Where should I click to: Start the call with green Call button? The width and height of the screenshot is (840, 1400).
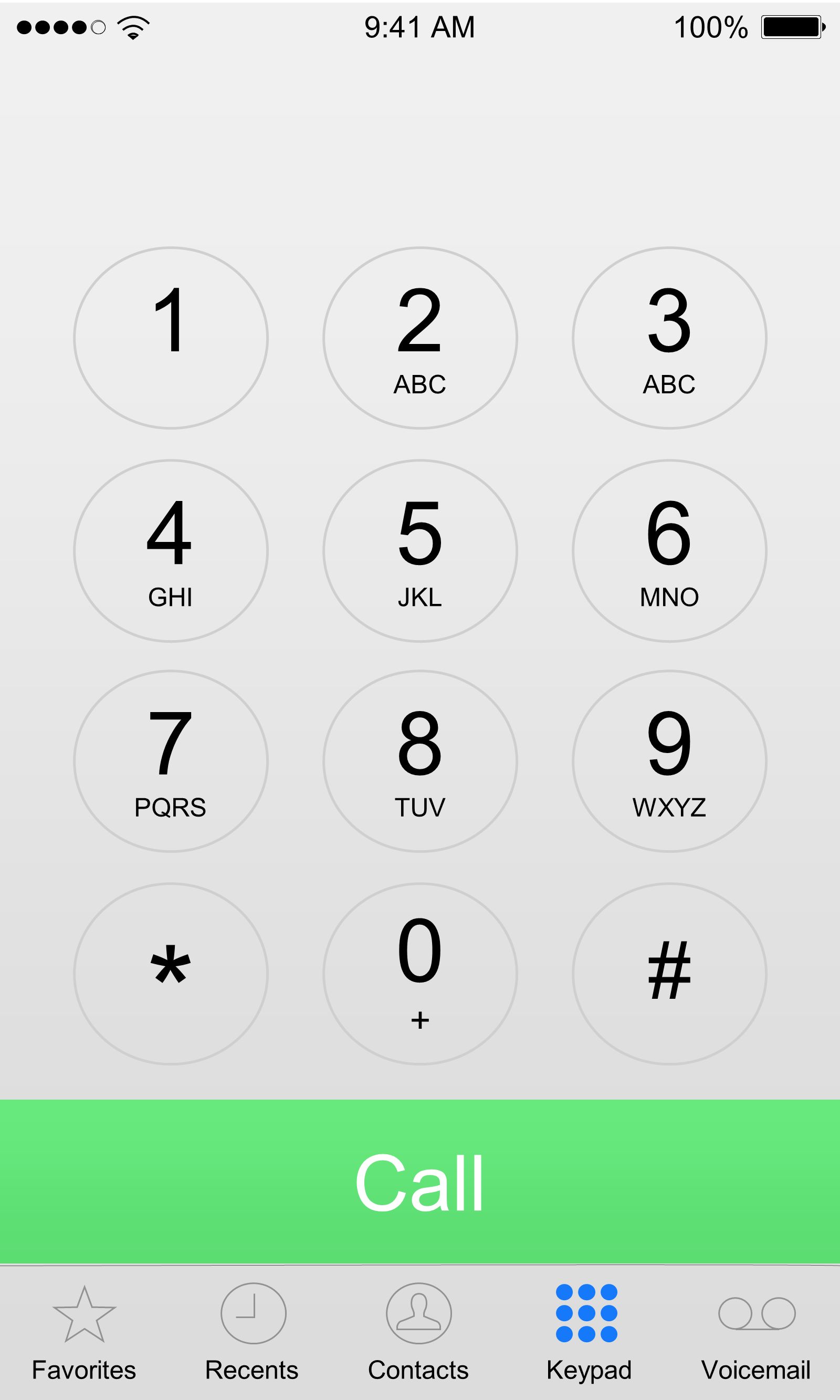click(420, 1182)
